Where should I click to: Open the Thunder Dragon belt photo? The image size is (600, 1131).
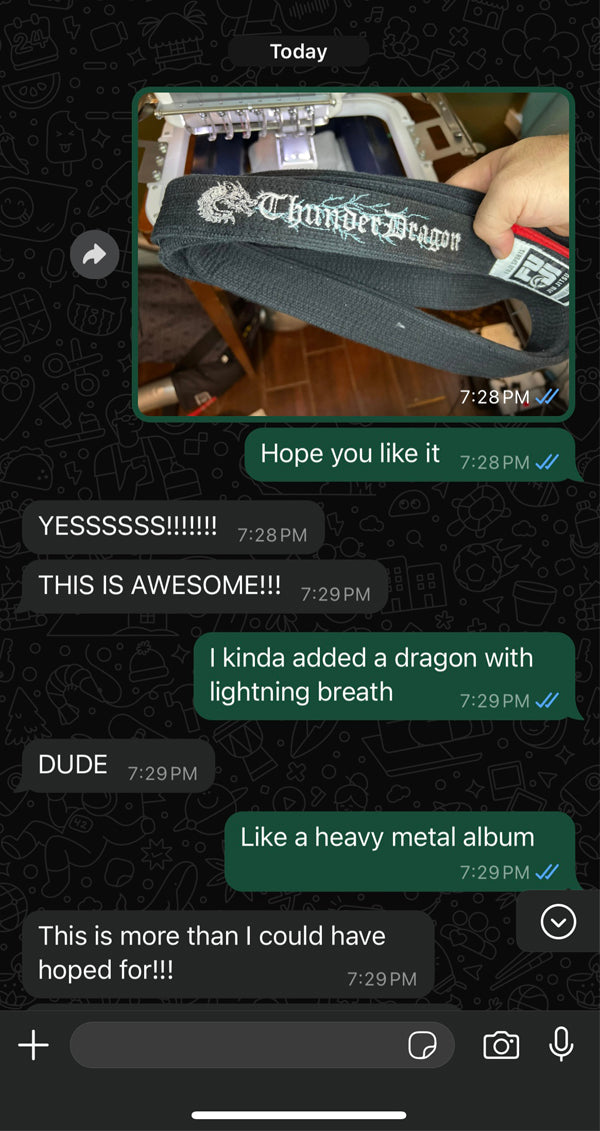pos(354,254)
